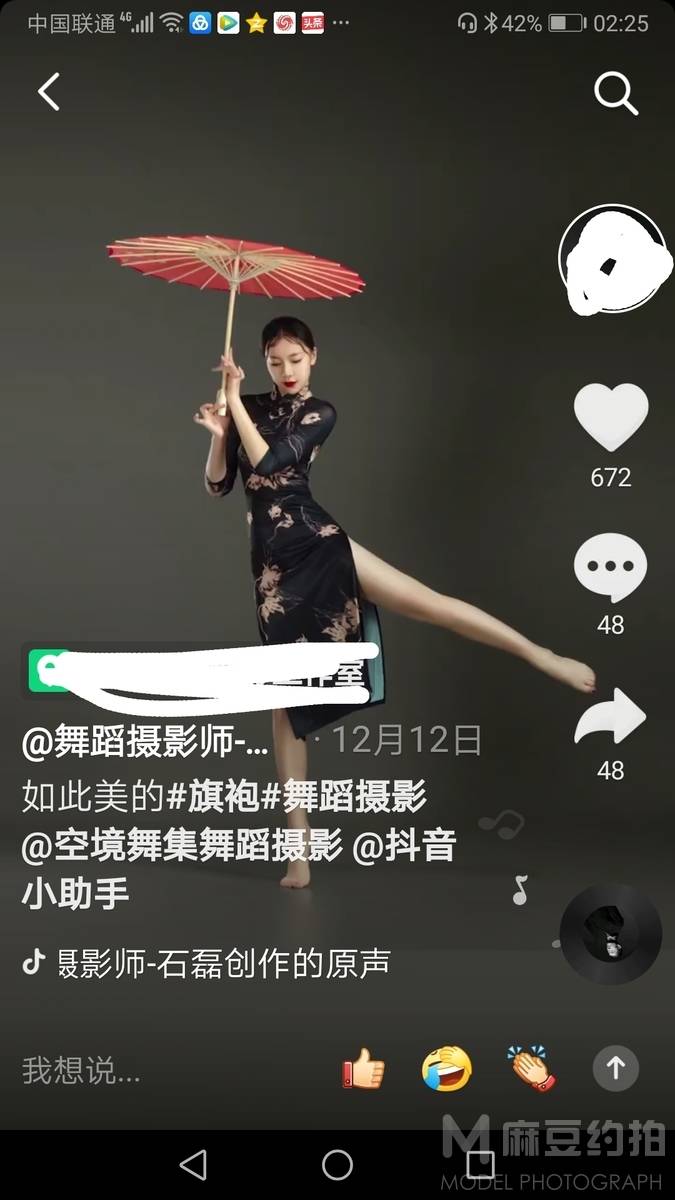Open the creator's profile avatar
The width and height of the screenshot is (675, 1200).
point(611,257)
